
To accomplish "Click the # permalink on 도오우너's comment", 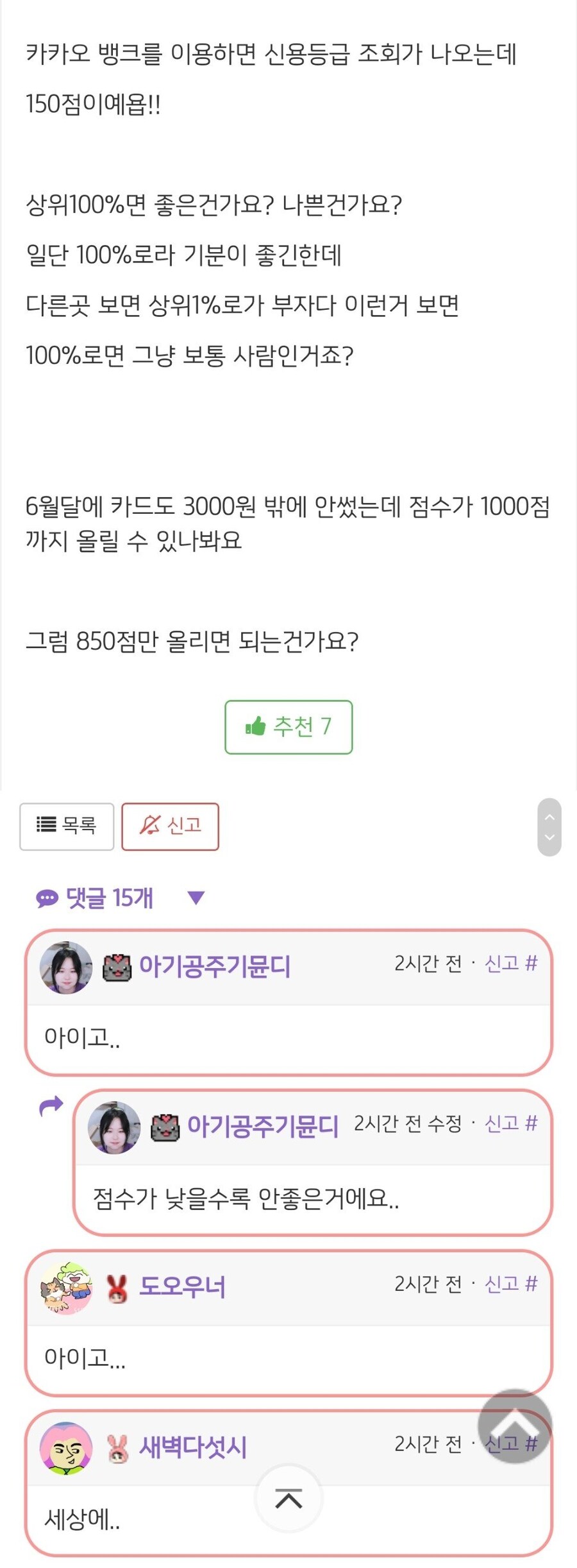I will pos(532,1284).
